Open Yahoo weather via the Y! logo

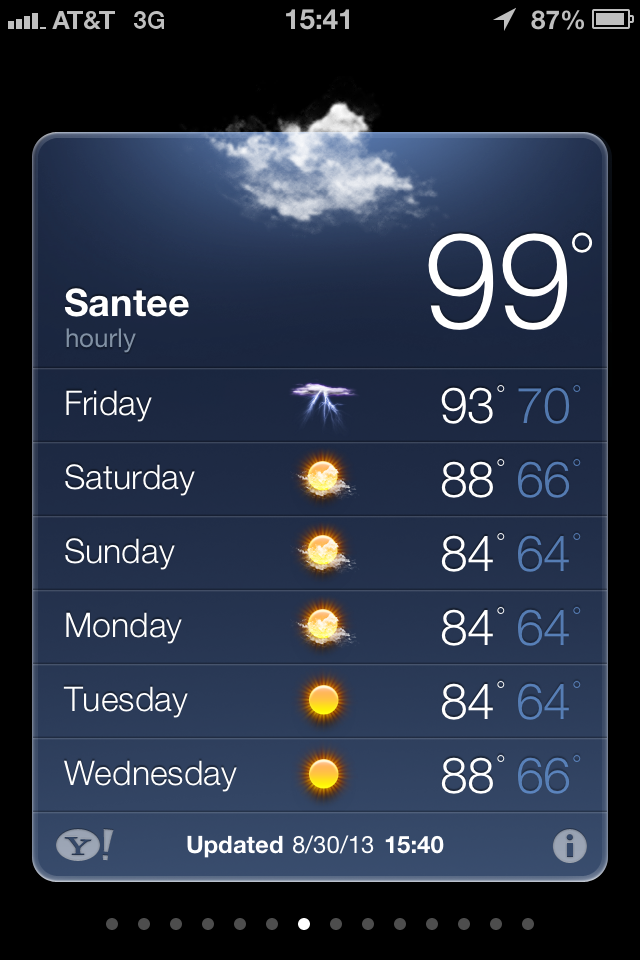coord(84,846)
